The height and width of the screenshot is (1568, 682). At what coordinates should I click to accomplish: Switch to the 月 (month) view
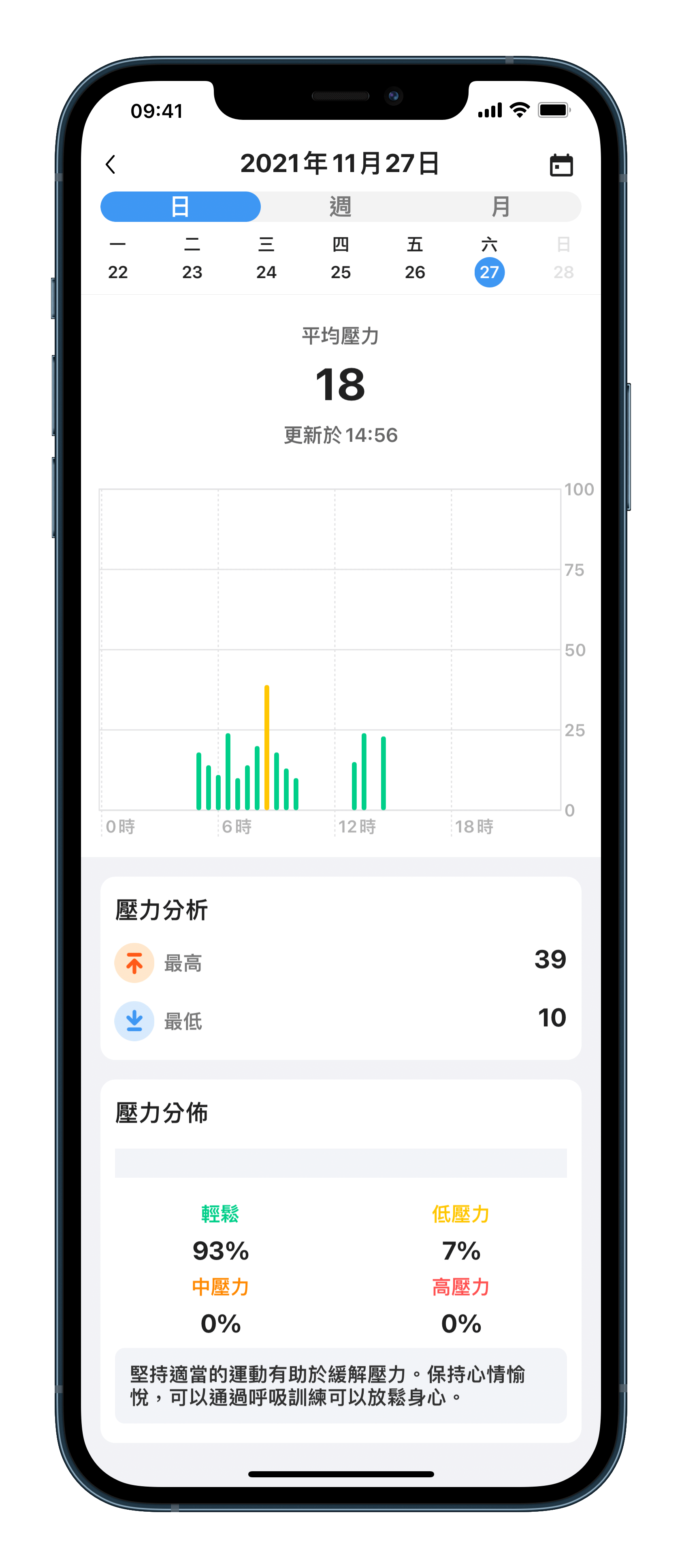[501, 207]
